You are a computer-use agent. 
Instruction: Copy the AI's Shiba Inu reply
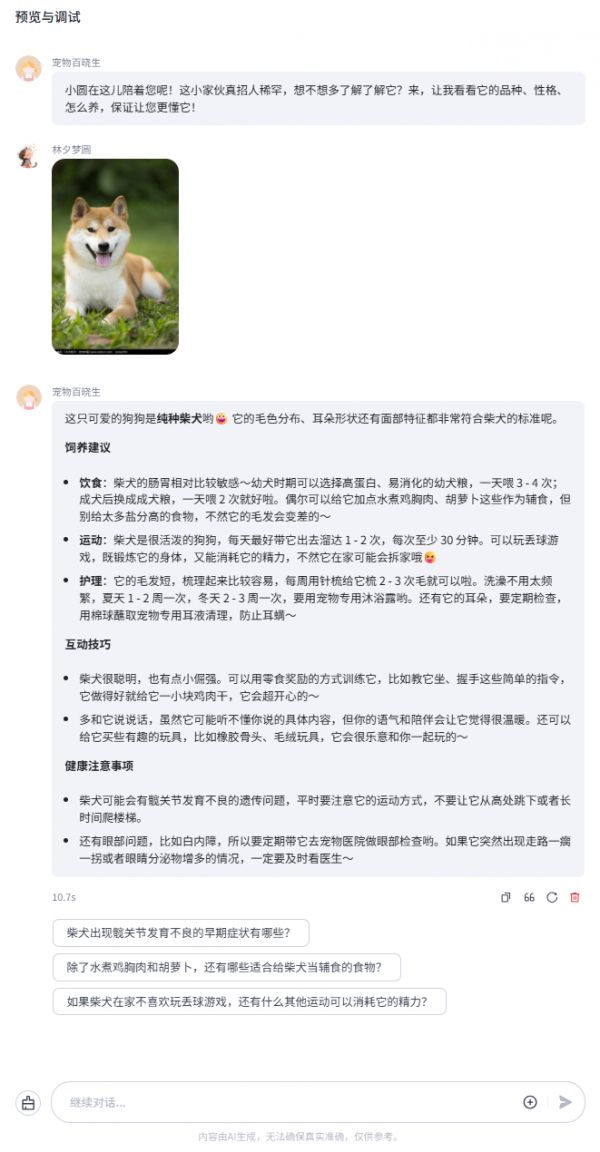point(506,897)
